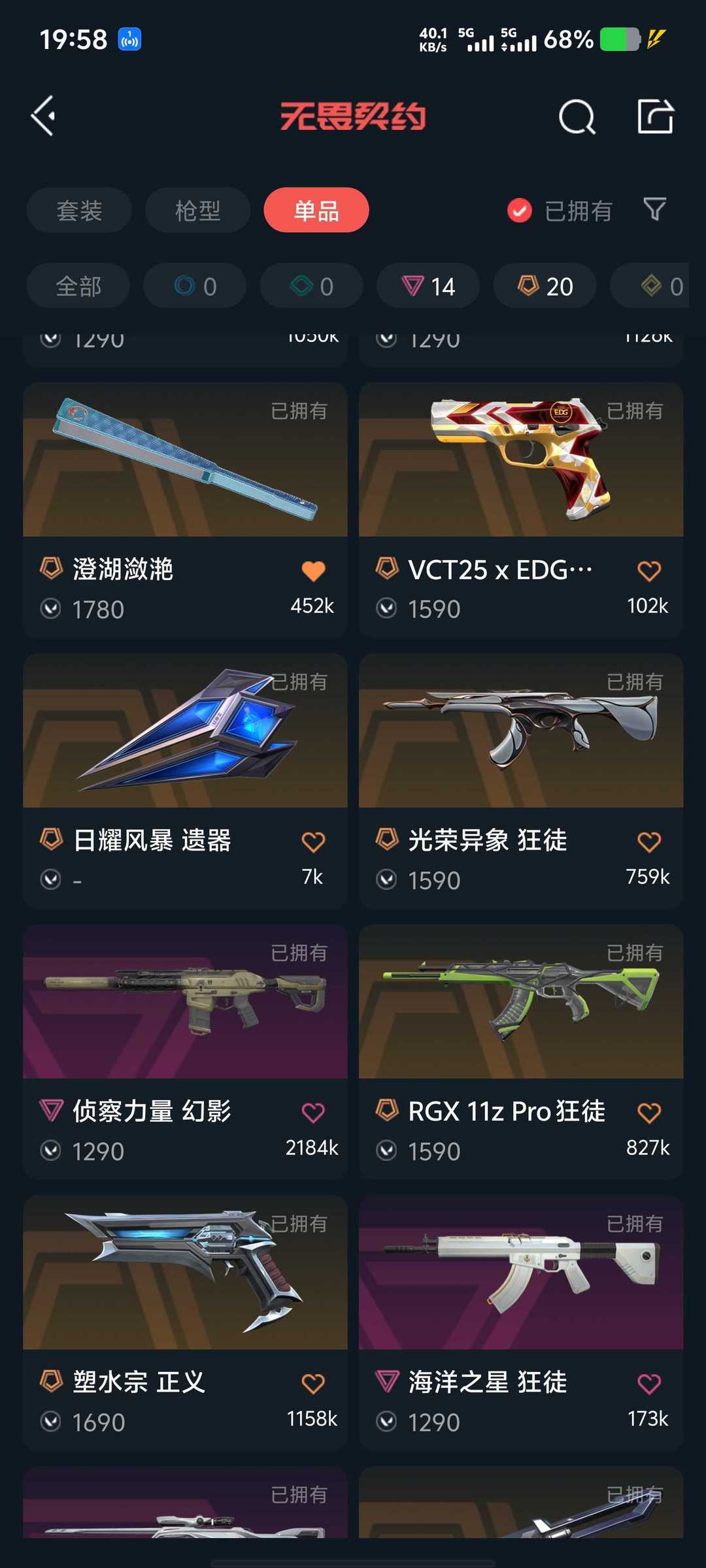Favorite the 光荣异象 狂徒 skin
The height and width of the screenshot is (1568, 706).
click(x=648, y=842)
